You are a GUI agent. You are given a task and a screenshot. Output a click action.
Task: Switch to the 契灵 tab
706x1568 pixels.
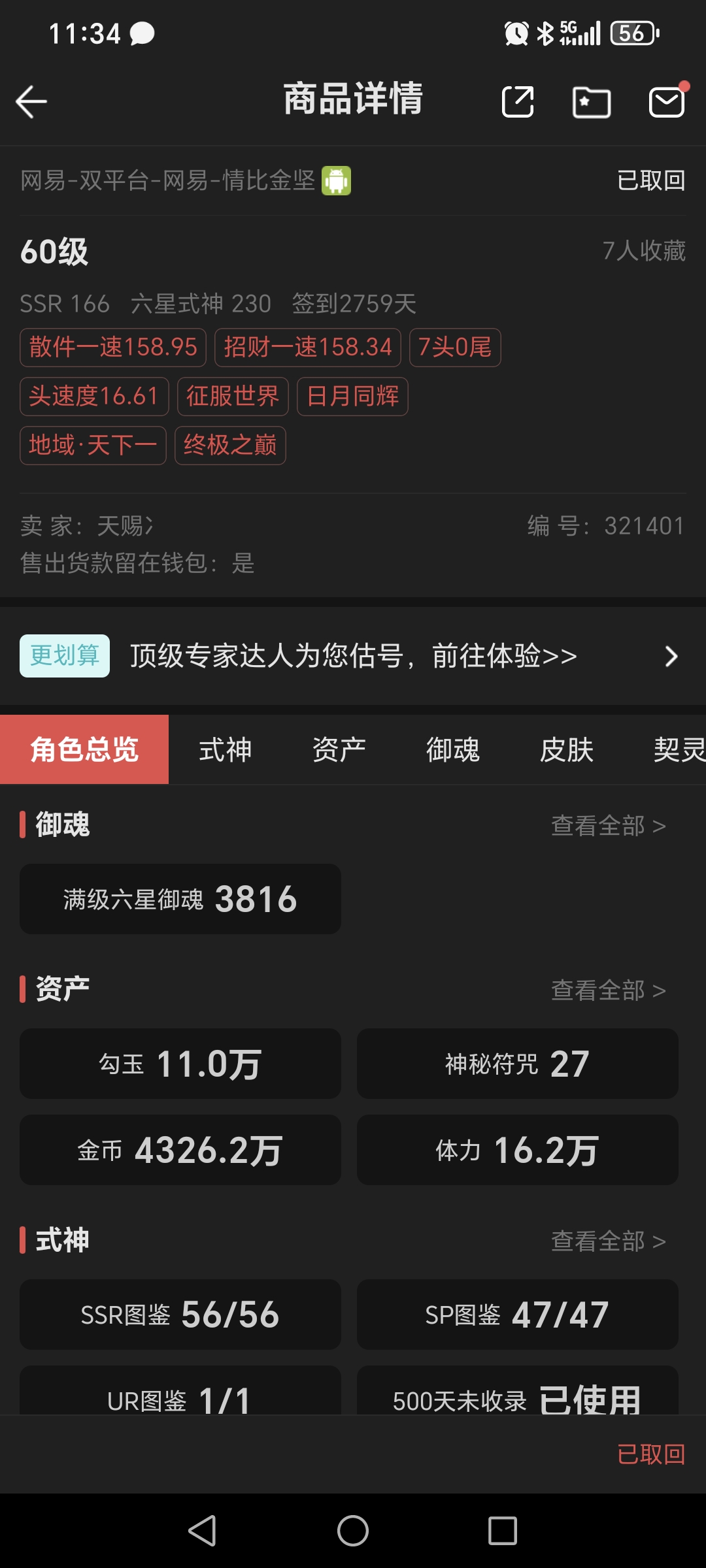pos(679,749)
